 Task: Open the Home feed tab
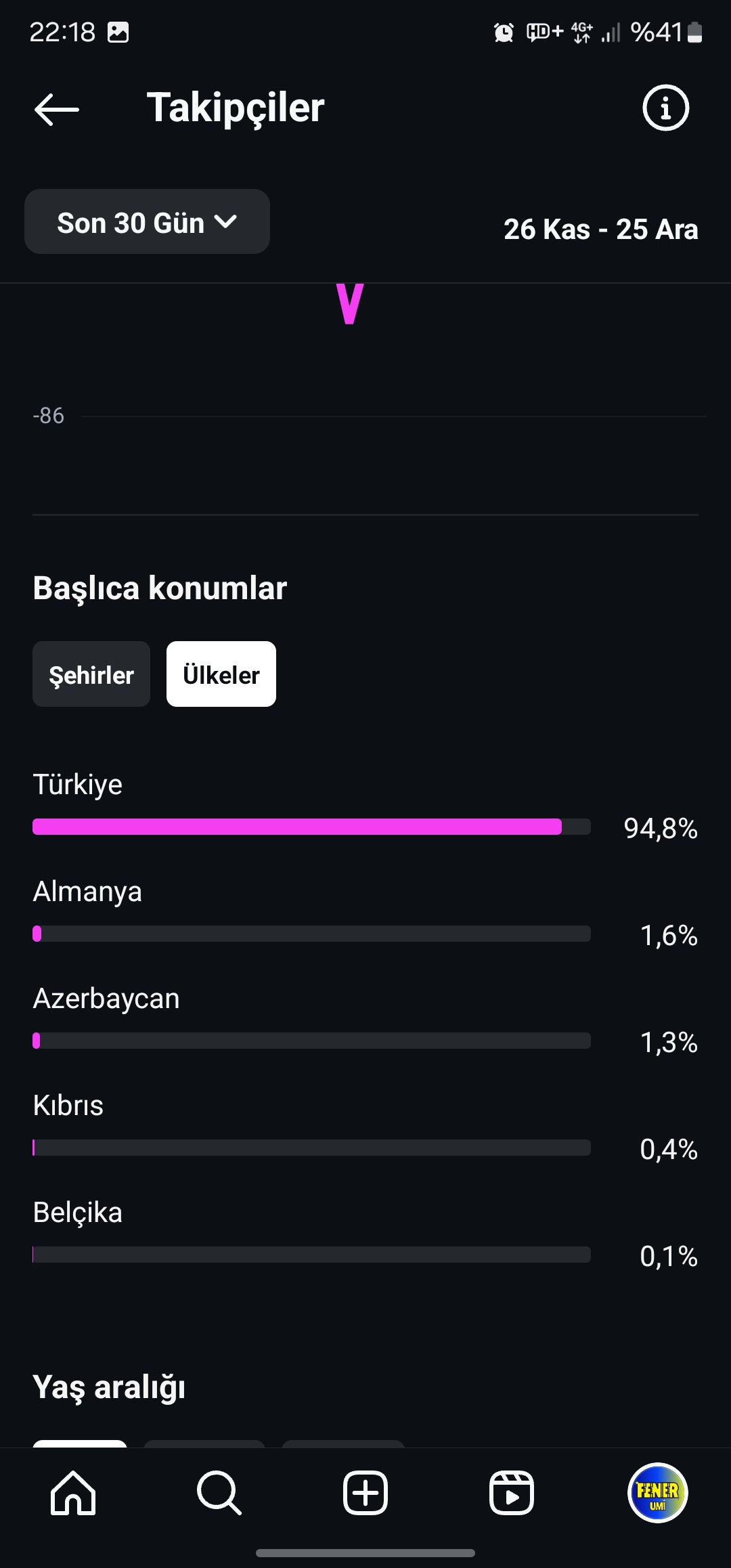pos(73,1492)
